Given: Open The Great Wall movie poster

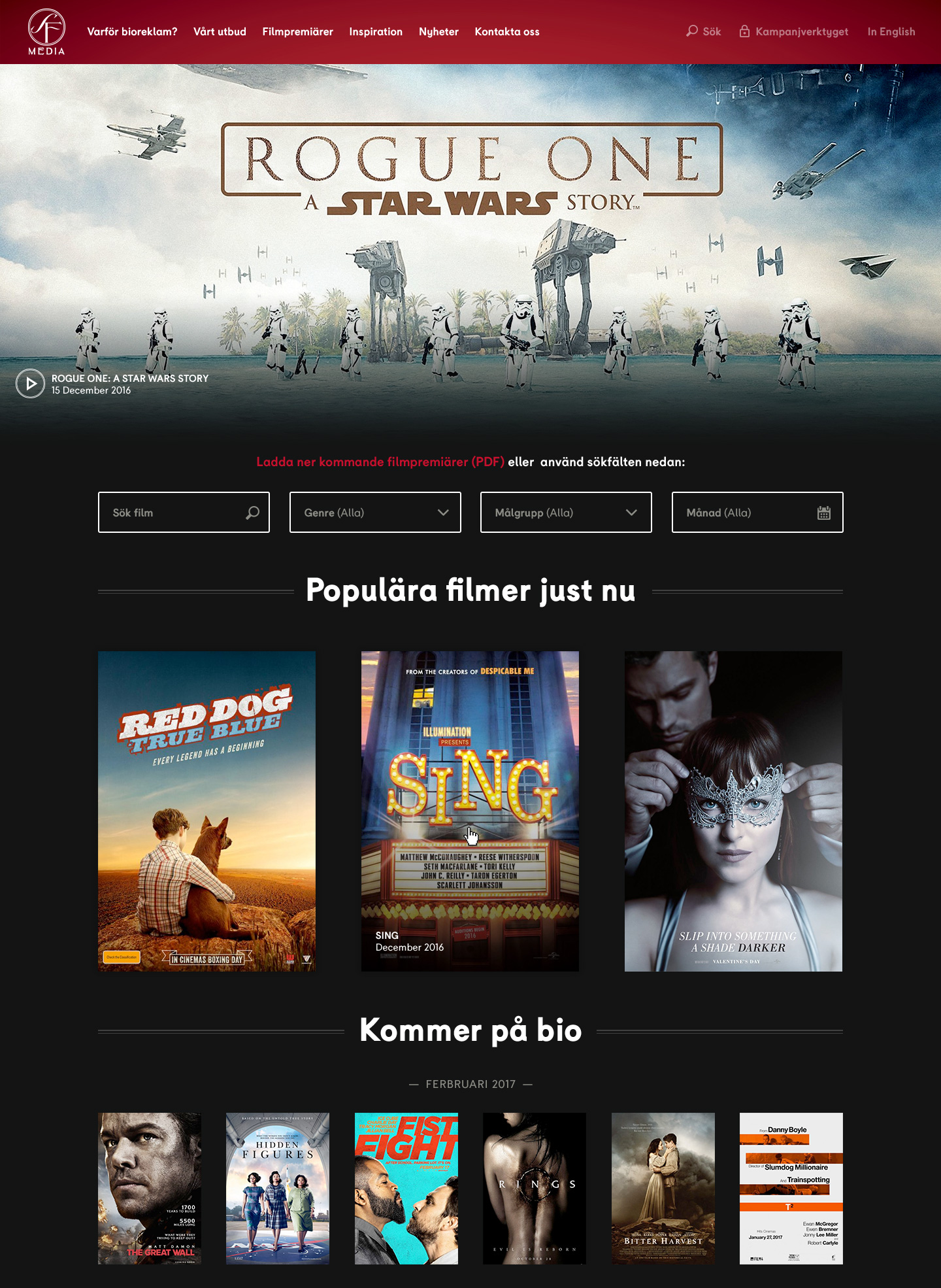Looking at the screenshot, I should click(150, 1188).
